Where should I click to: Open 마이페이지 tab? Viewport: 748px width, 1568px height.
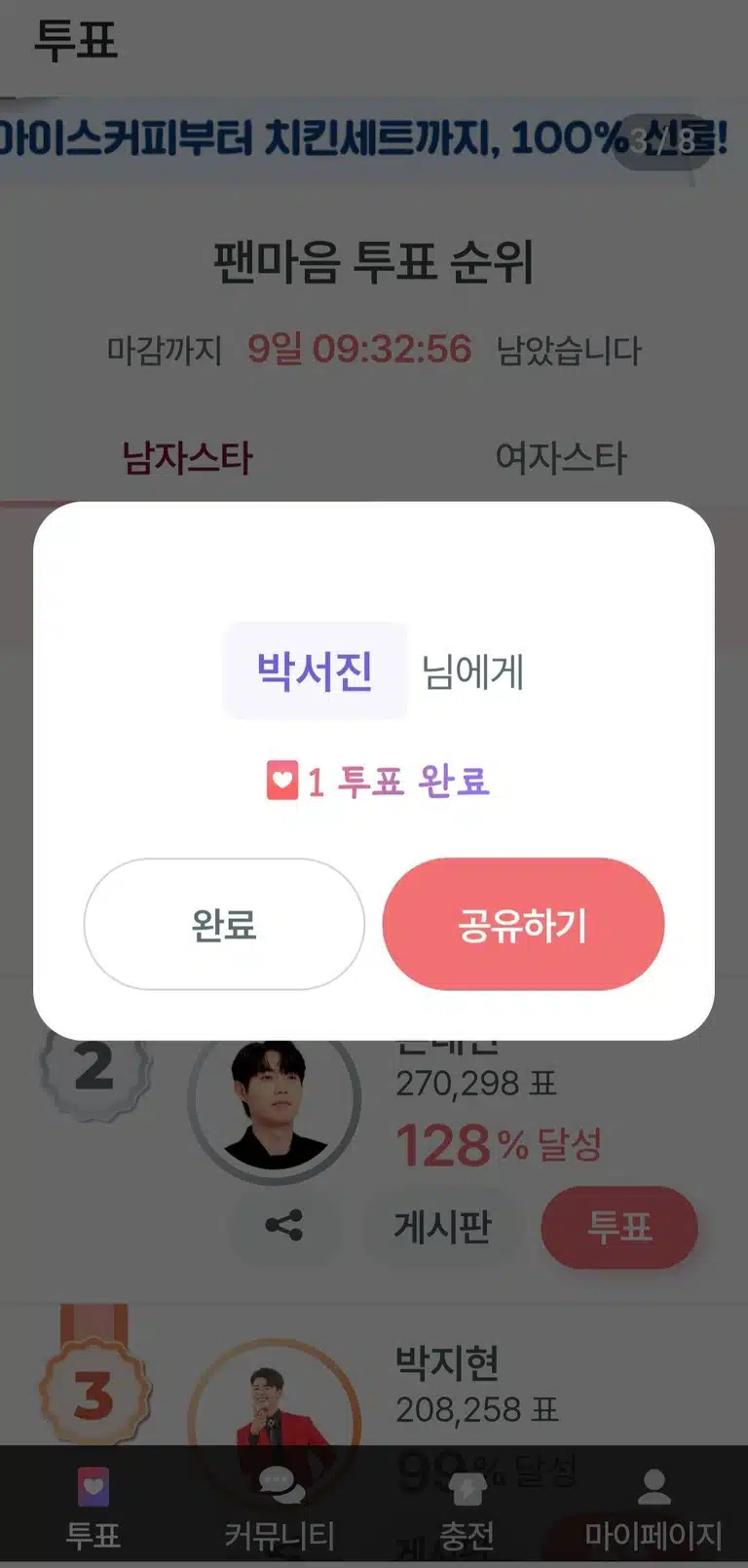tap(654, 1509)
